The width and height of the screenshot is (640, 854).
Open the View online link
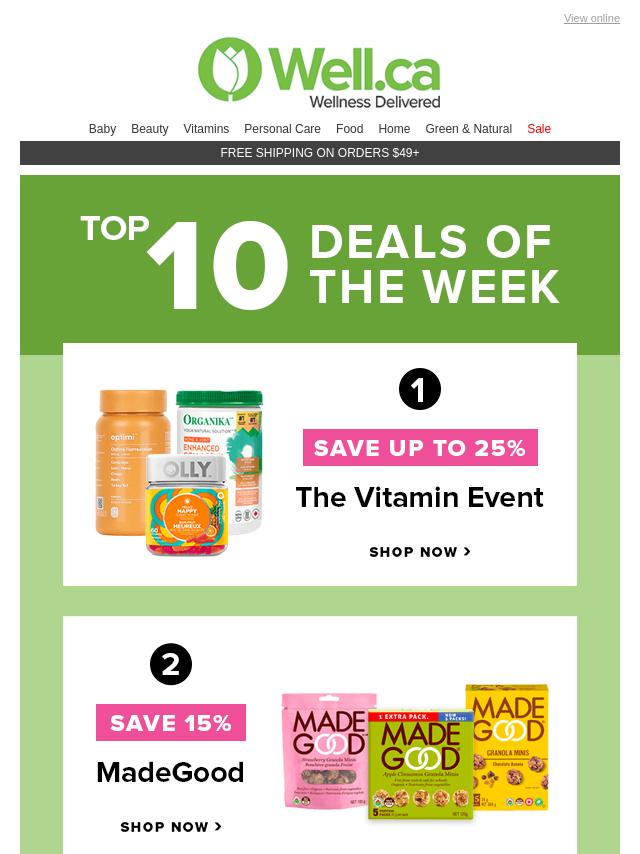pos(591,18)
